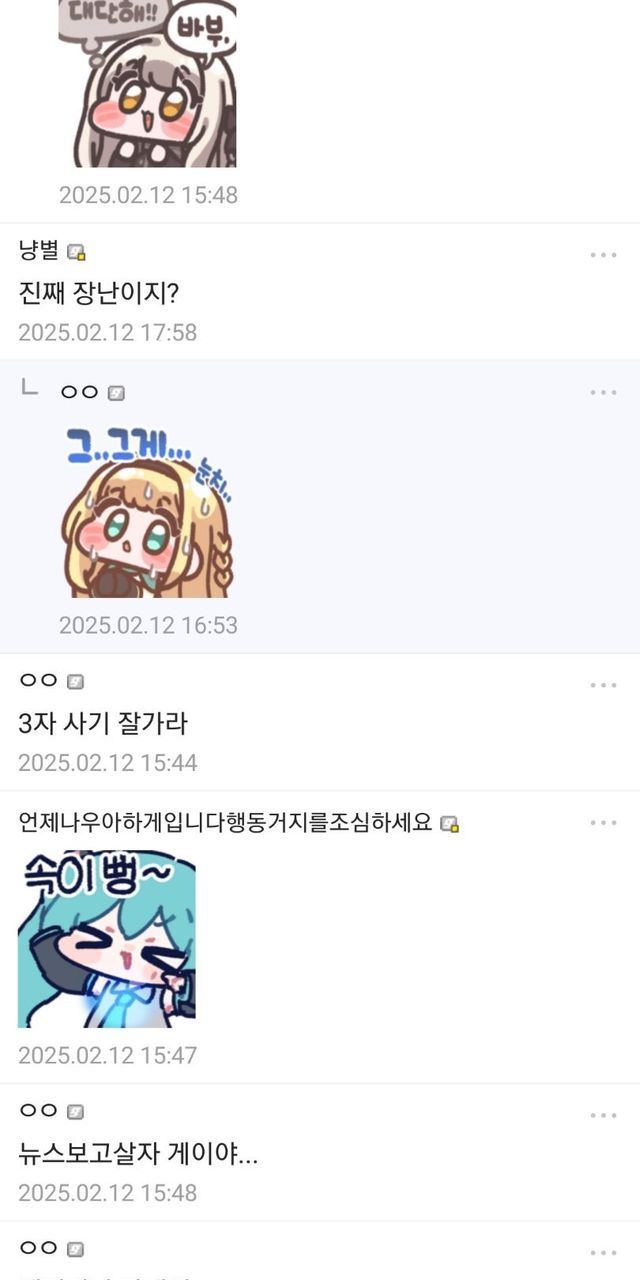Open more options for '뉴스보고살자 게이야...' comment
The image size is (640, 1280).
[603, 1115]
